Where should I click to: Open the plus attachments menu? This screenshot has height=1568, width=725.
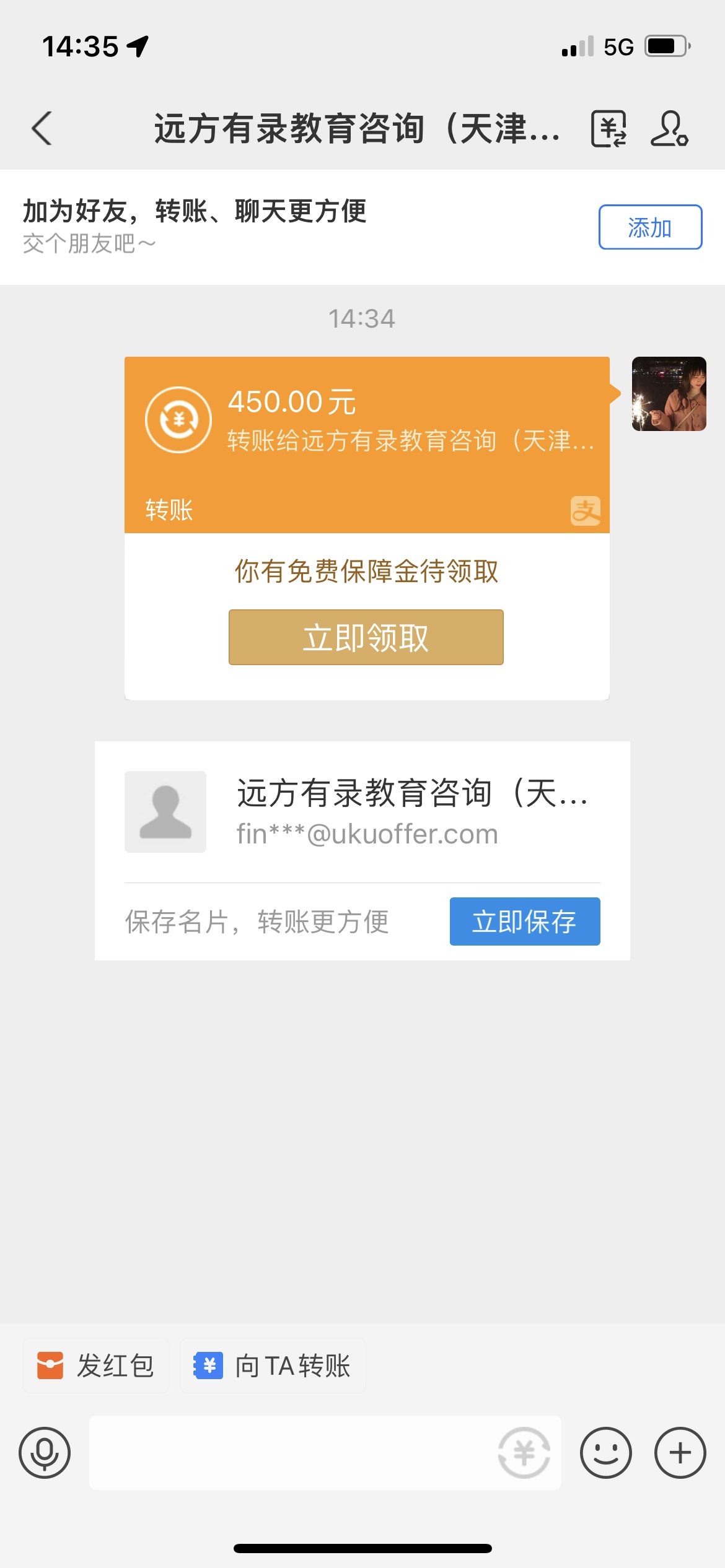[680, 1453]
